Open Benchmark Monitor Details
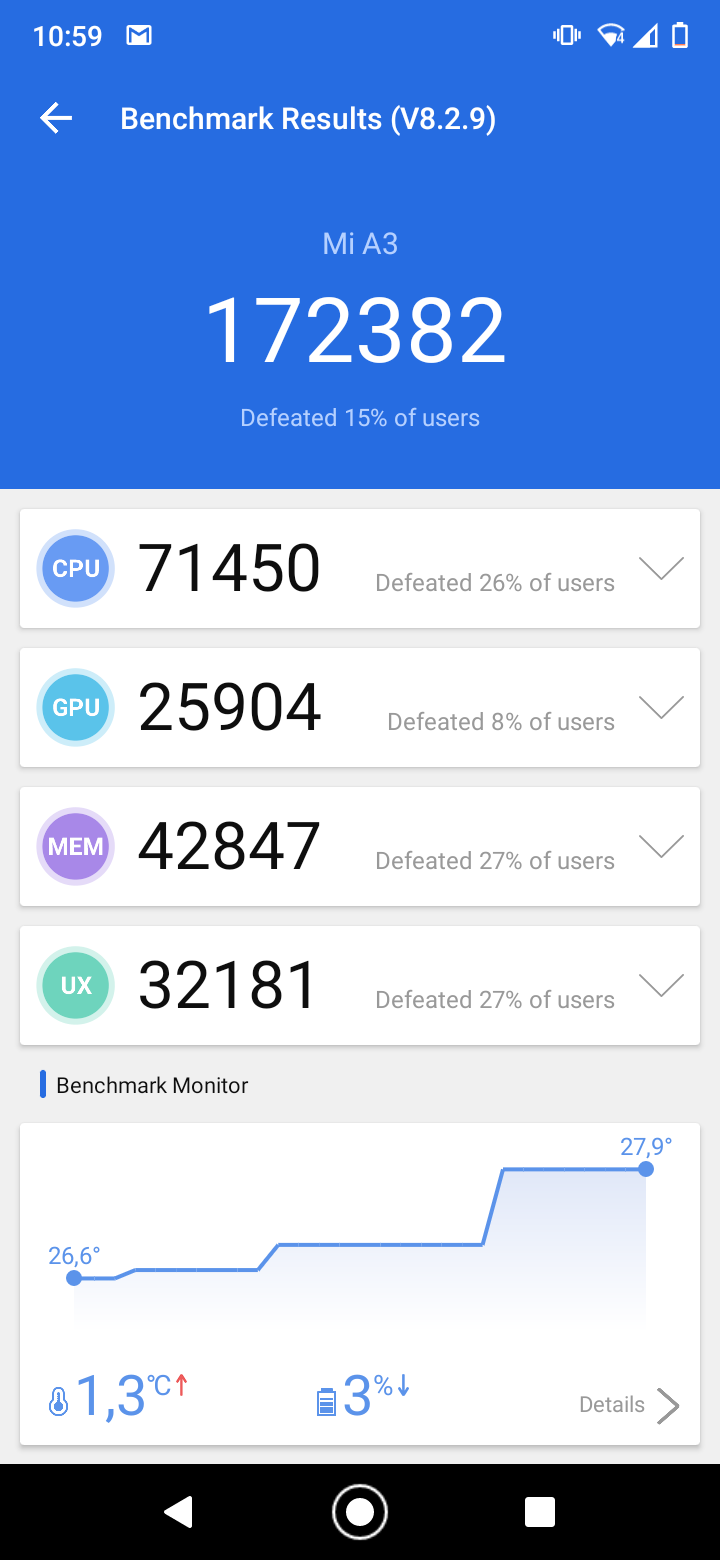 pos(630,1405)
